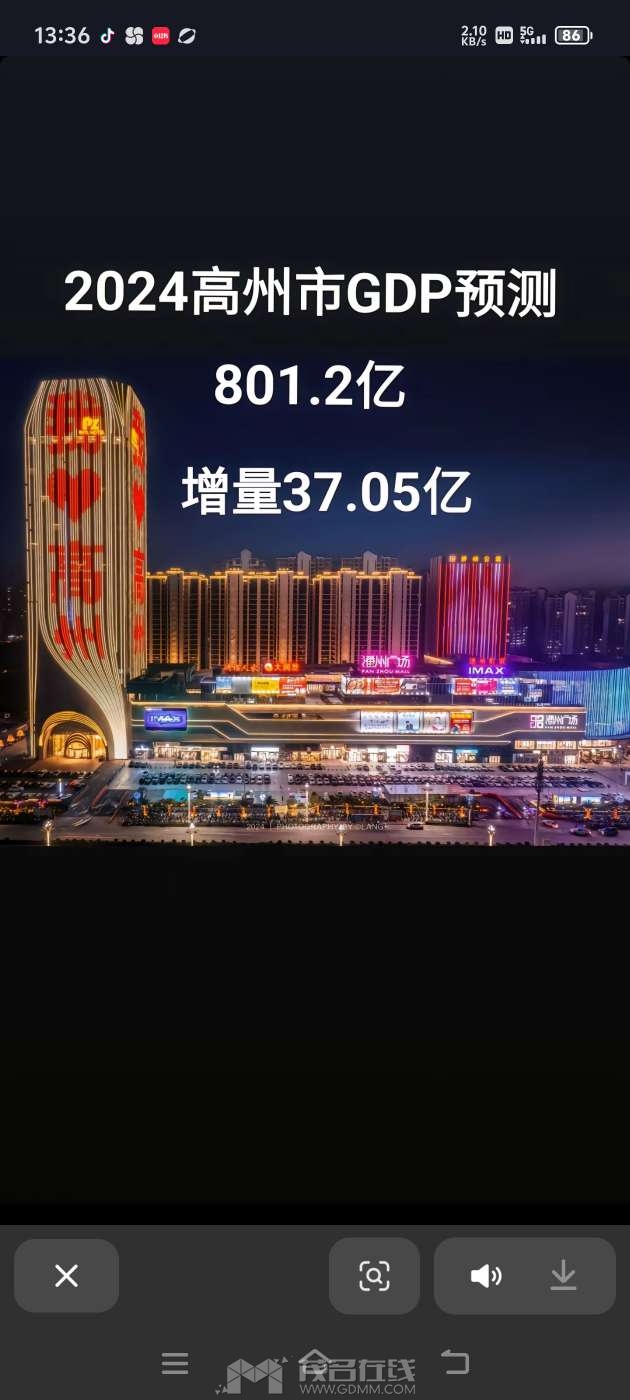This screenshot has height=1400, width=630.
Task: Close the video viewer
Action: pyautogui.click(x=66, y=1275)
